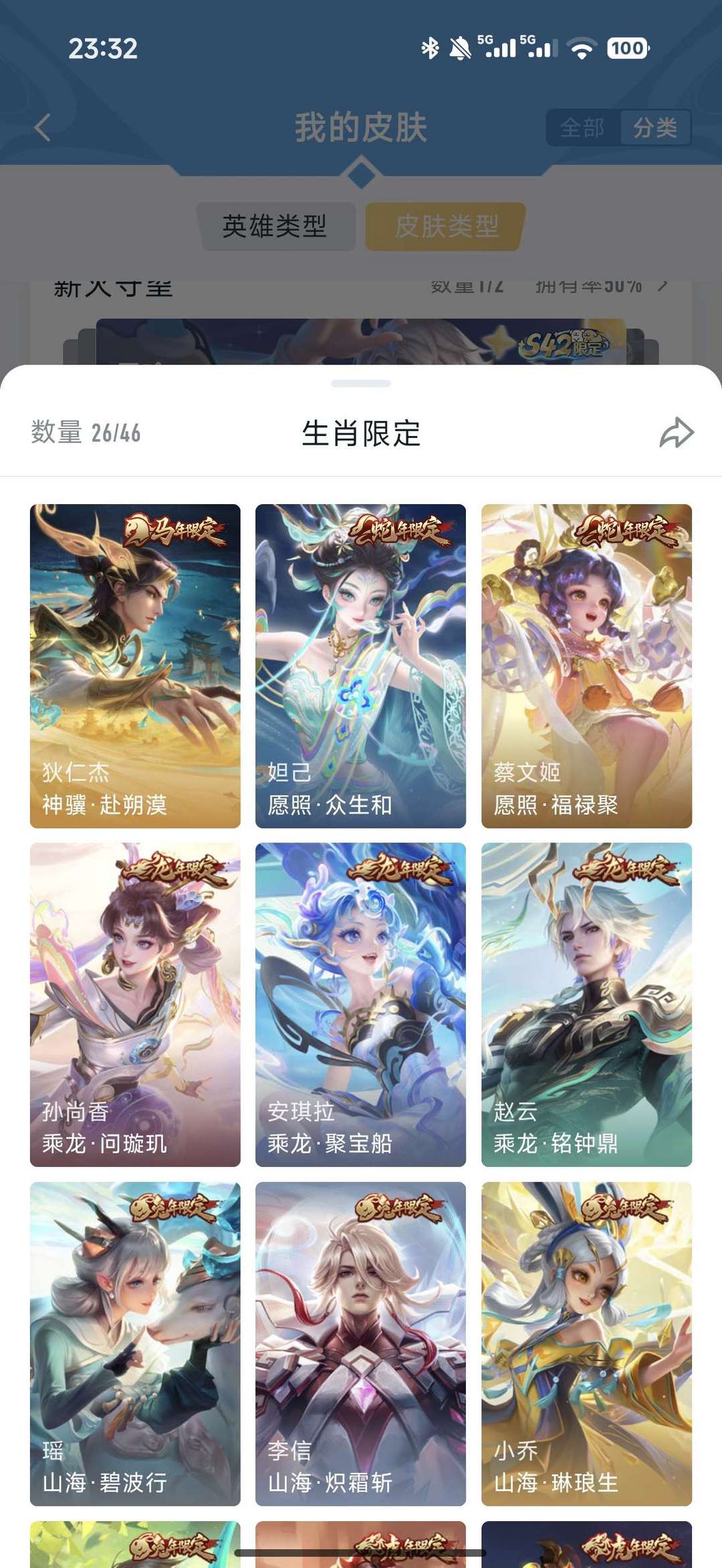The width and height of the screenshot is (722, 1568).
Task: Go back from 我的皮肤 page
Action: pyautogui.click(x=43, y=127)
